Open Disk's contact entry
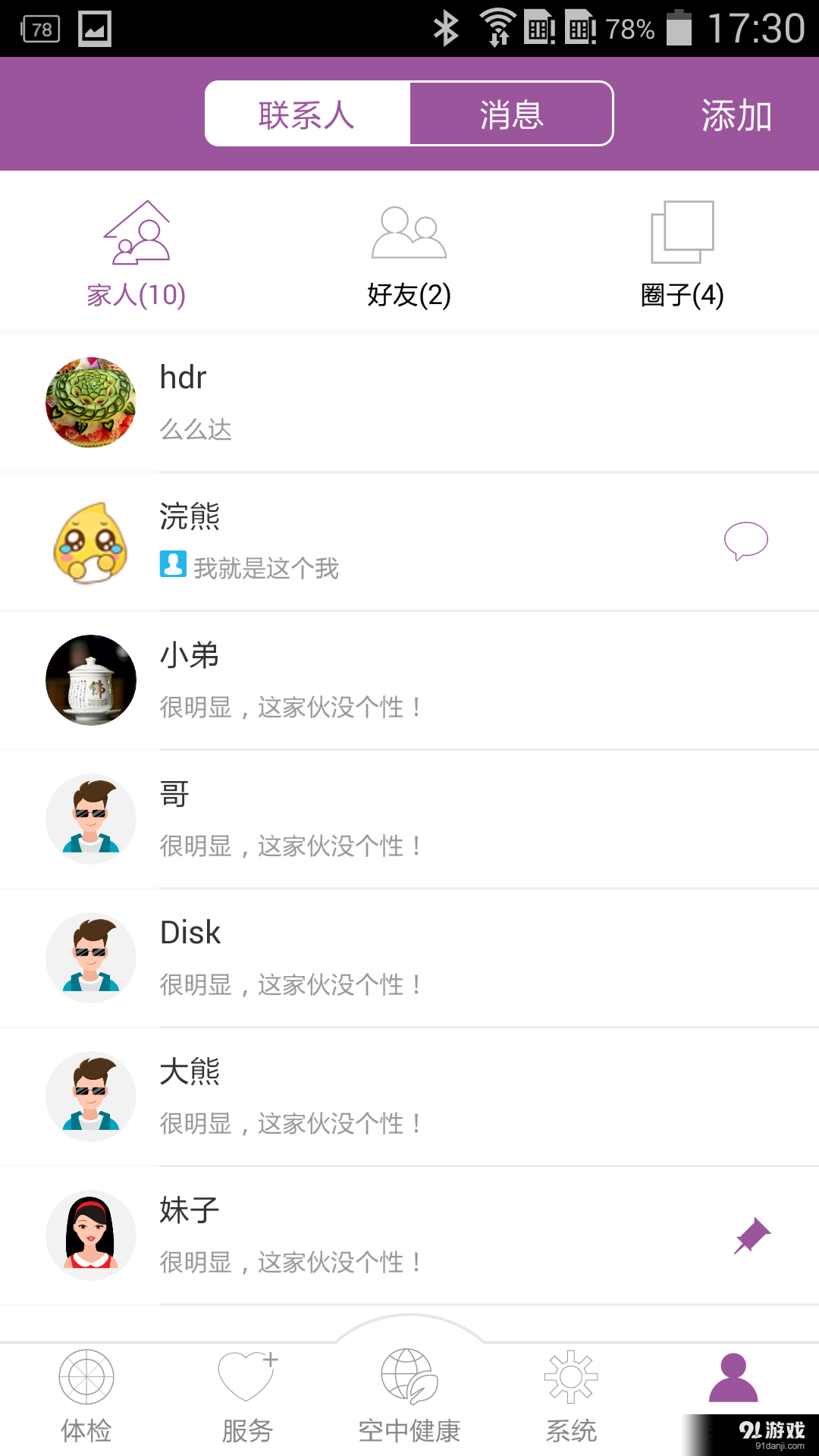Screen dimensions: 819x1456 click(x=303, y=958)
